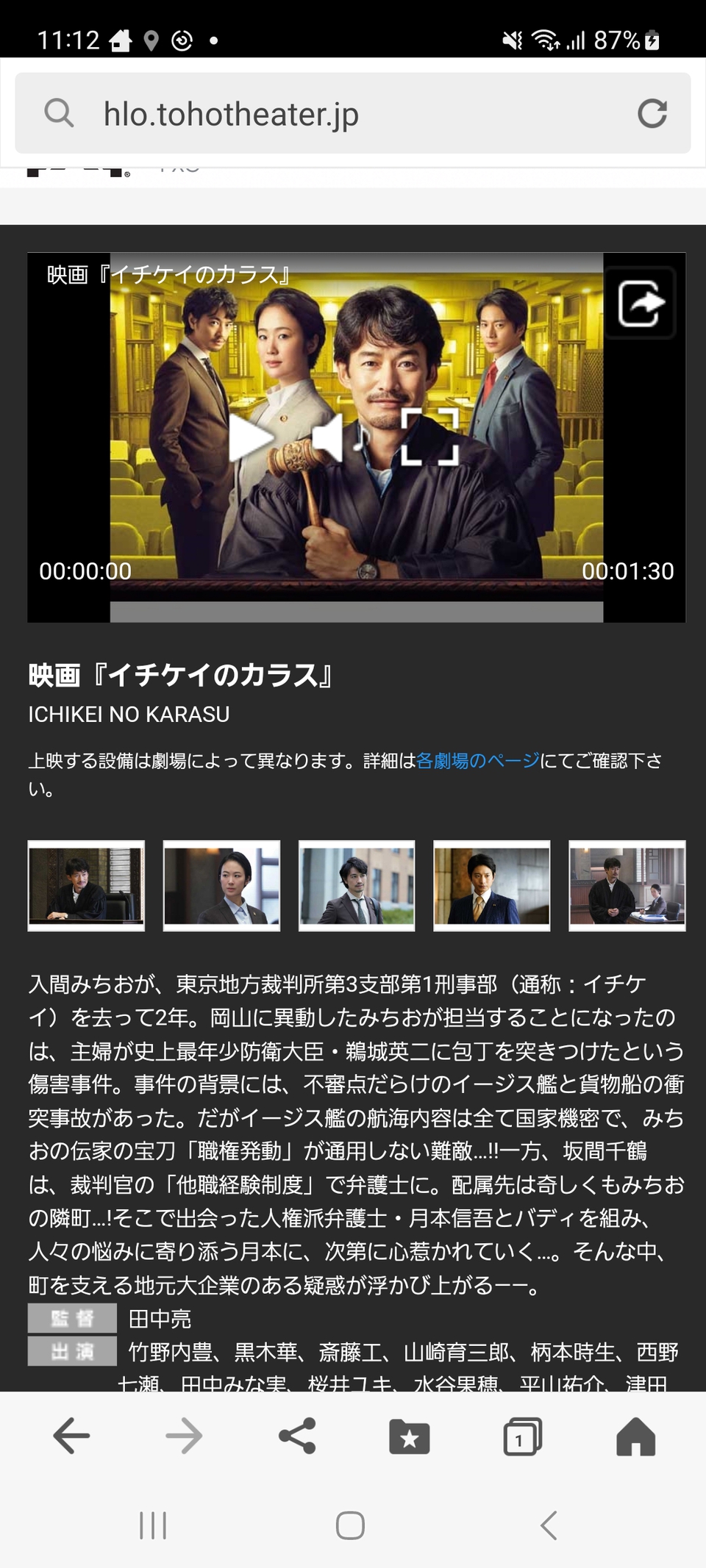Share the trailer video
This screenshot has width=706, height=1568.
click(640, 303)
